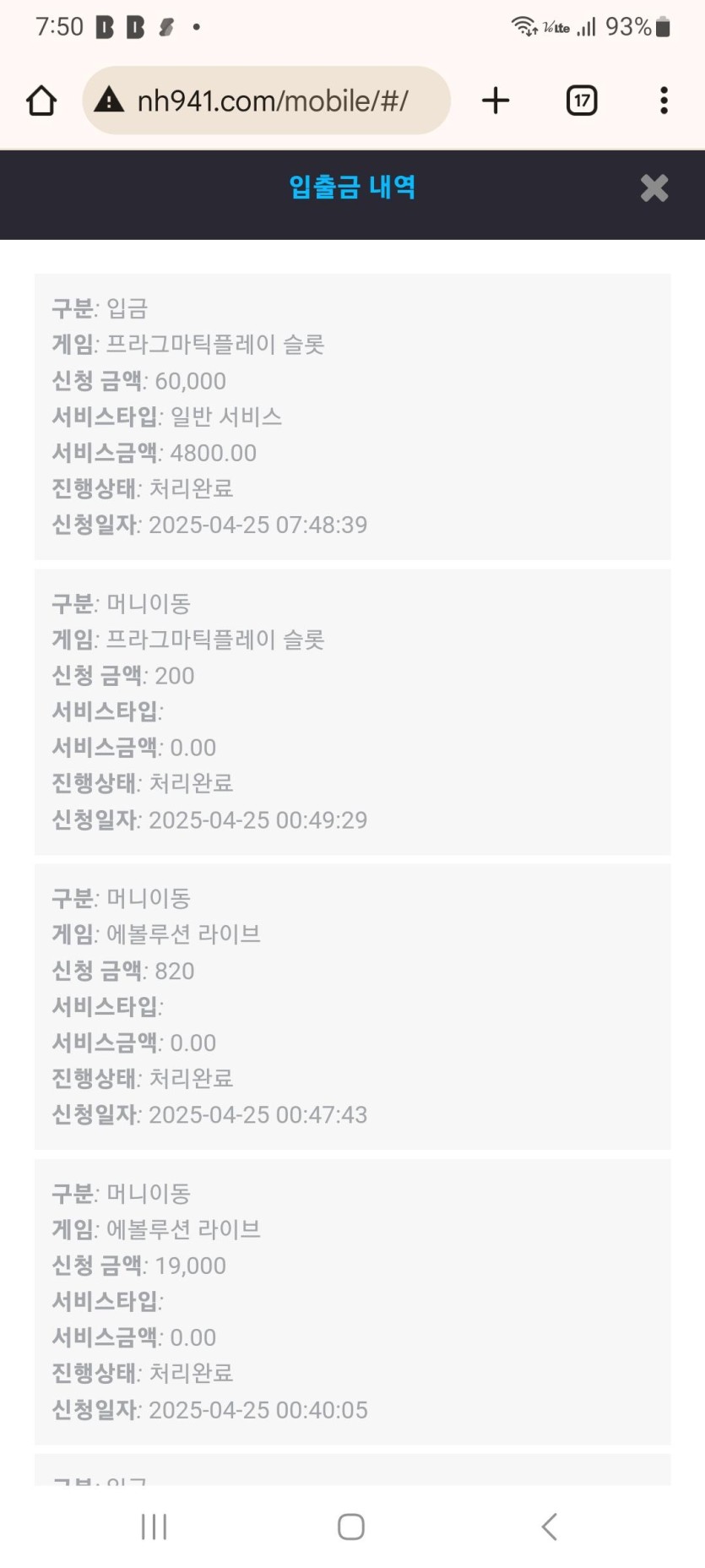705x1568 pixels.
Task: Go back with system back button
Action: 550,1526
